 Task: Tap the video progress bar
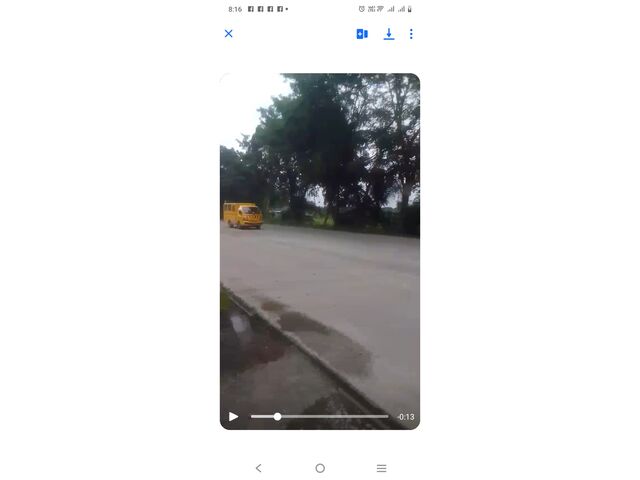tap(320, 417)
